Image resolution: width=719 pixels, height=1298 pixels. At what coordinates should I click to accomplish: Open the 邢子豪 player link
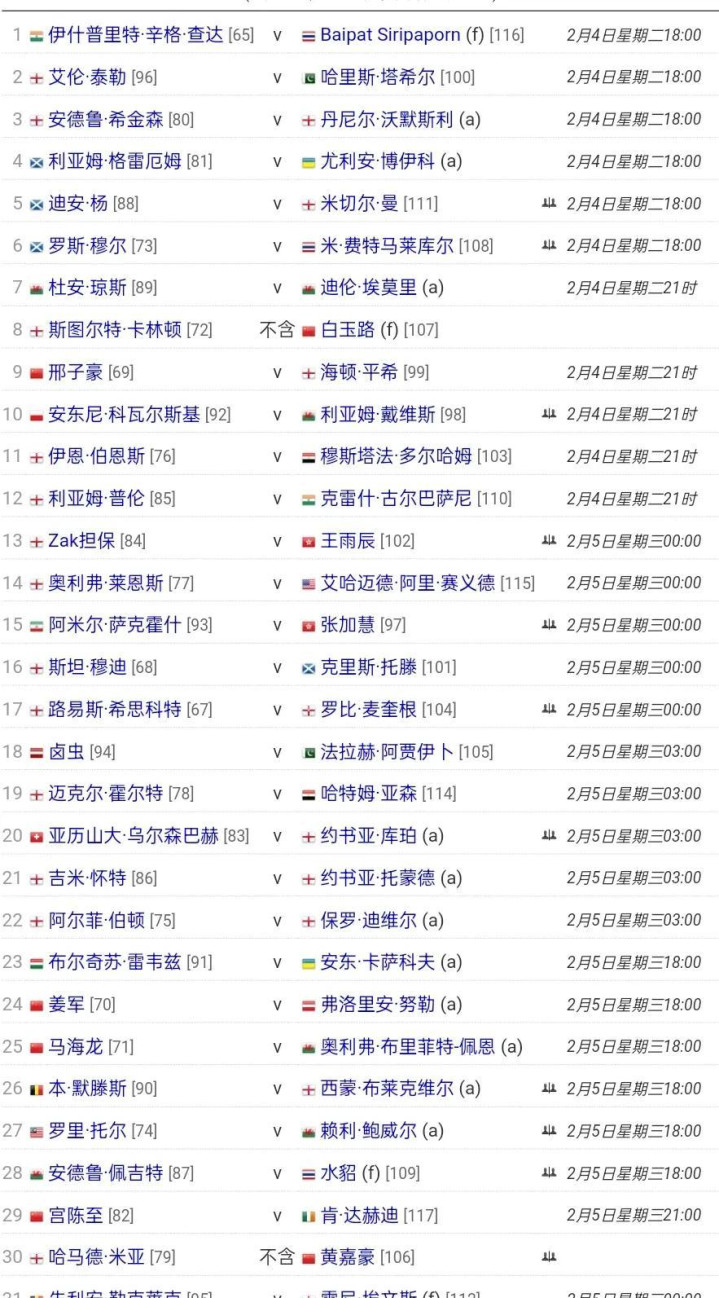point(75,372)
